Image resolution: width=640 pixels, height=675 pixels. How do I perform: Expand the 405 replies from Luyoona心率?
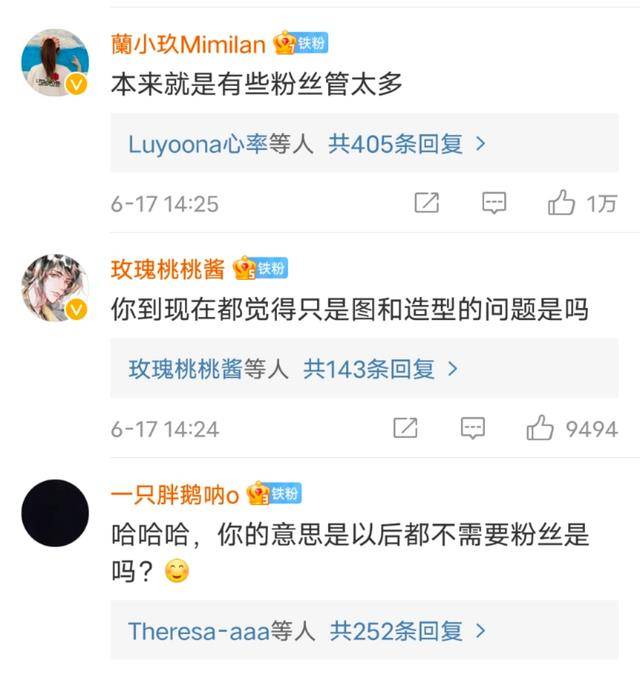pos(306,144)
